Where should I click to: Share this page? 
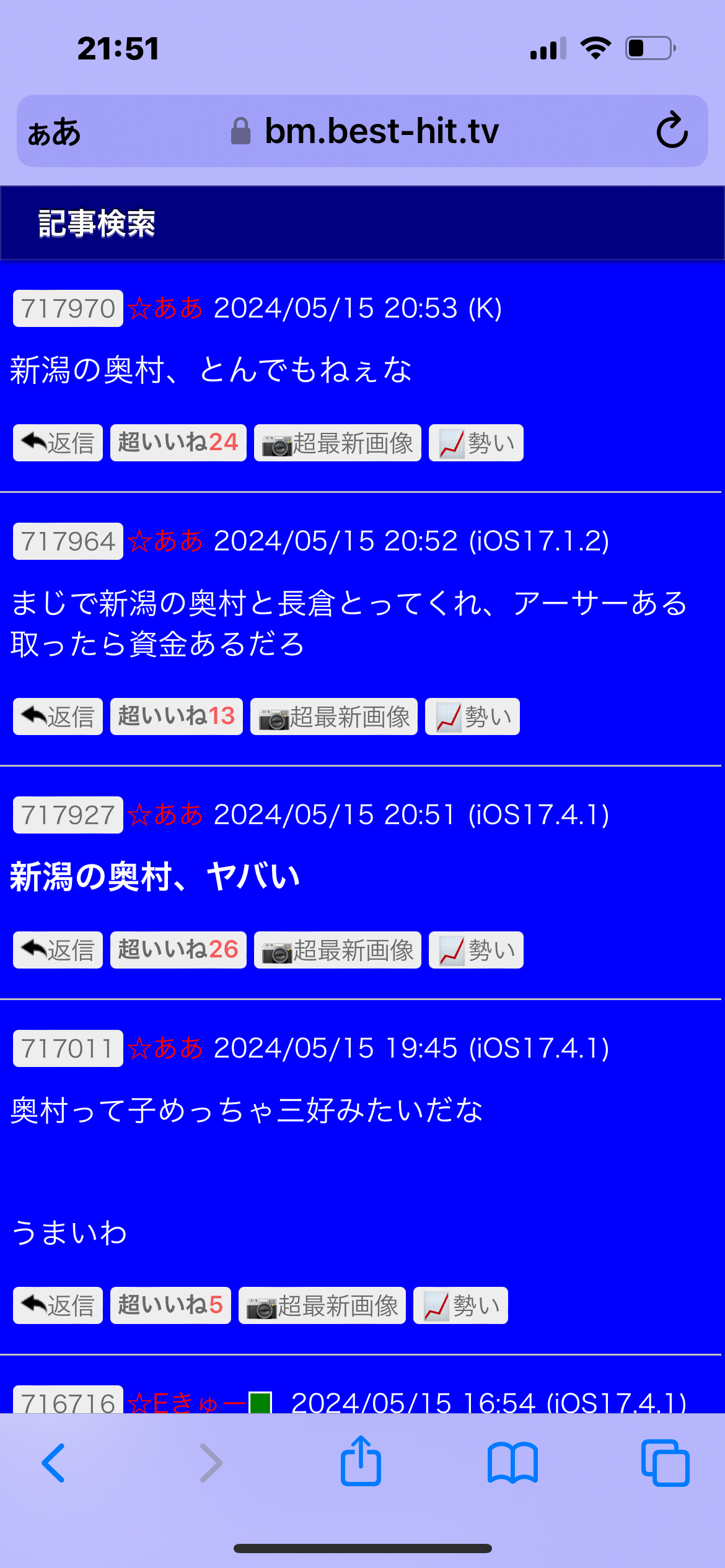point(361,1460)
